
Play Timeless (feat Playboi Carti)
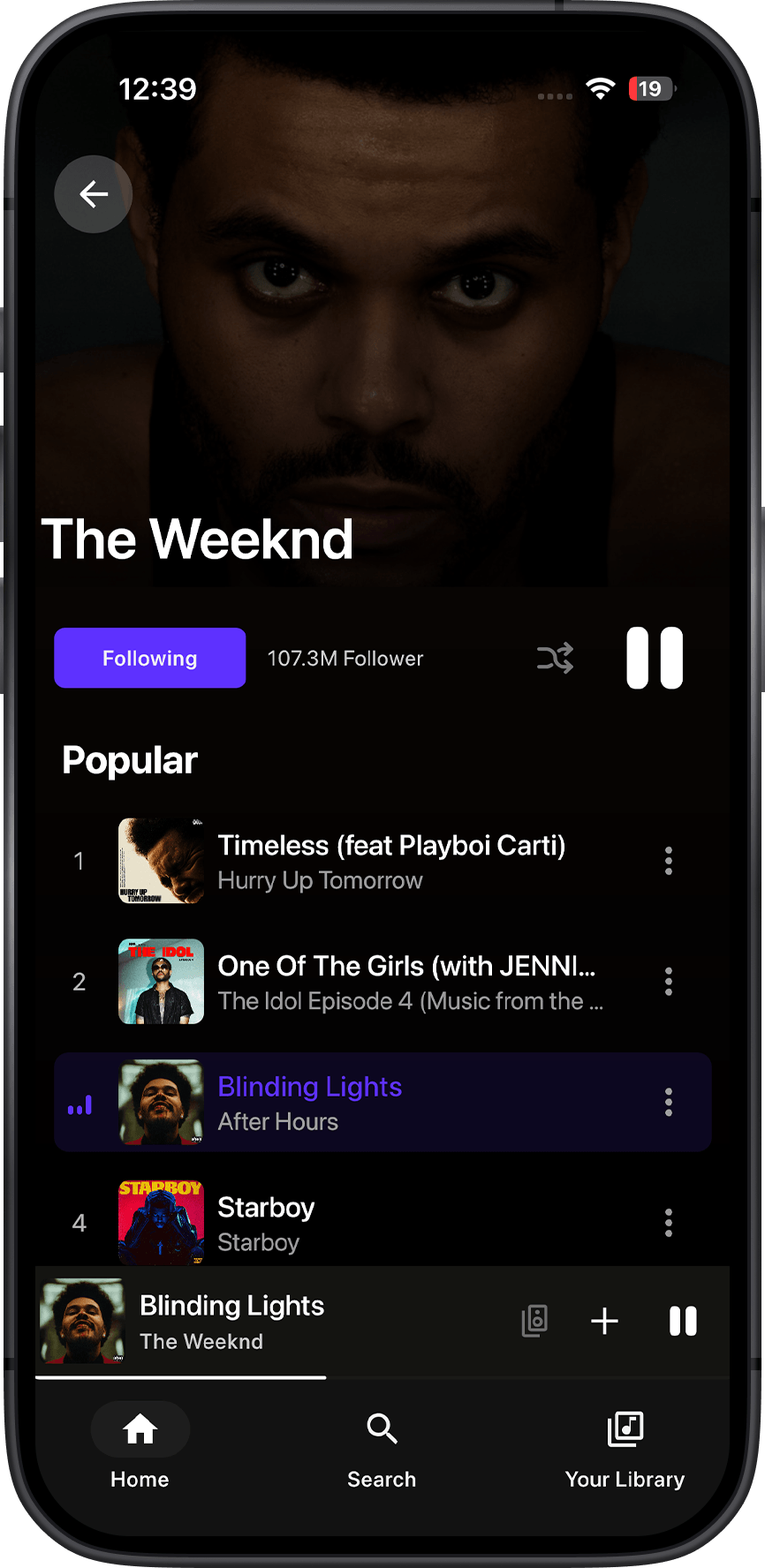(x=382, y=861)
